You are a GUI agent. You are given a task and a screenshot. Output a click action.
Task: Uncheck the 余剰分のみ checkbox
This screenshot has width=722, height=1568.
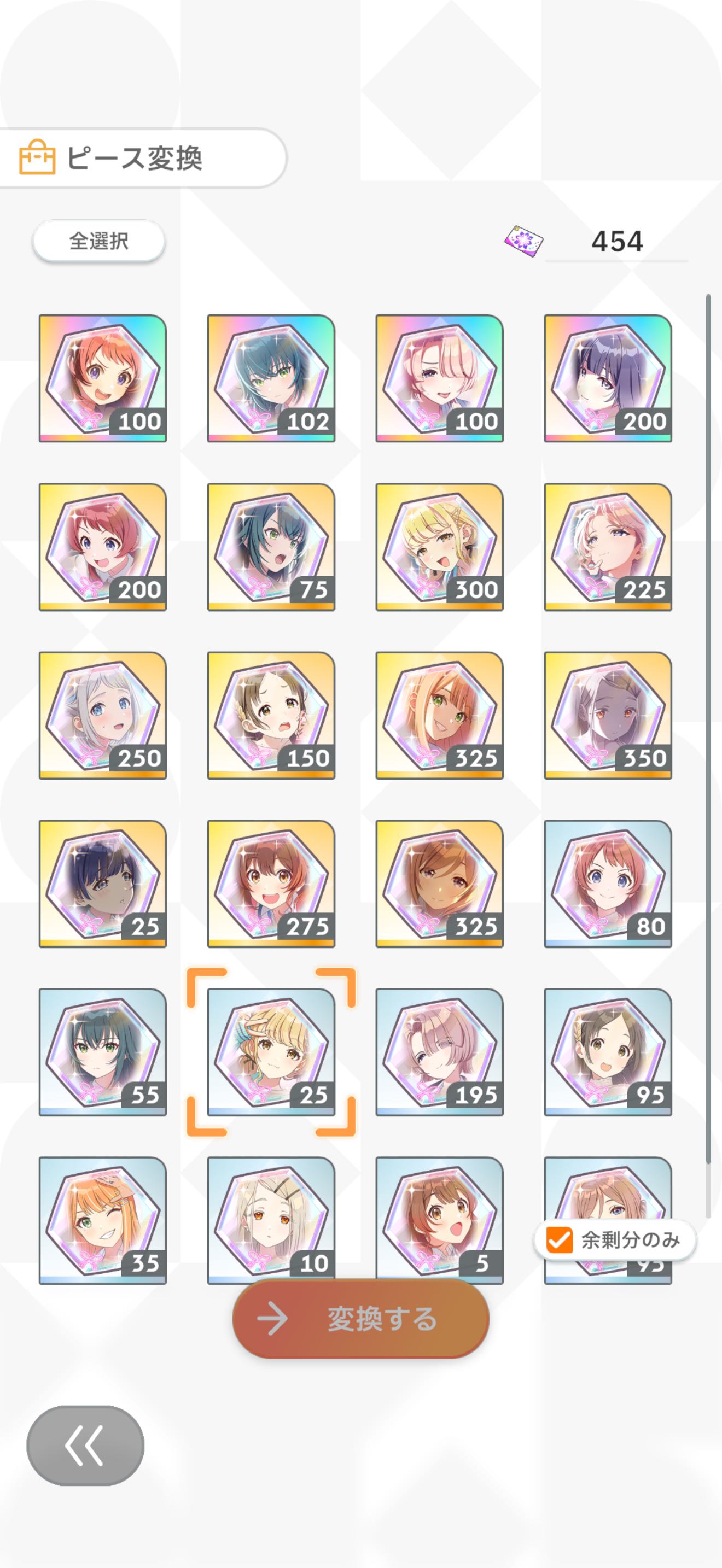(x=560, y=1240)
